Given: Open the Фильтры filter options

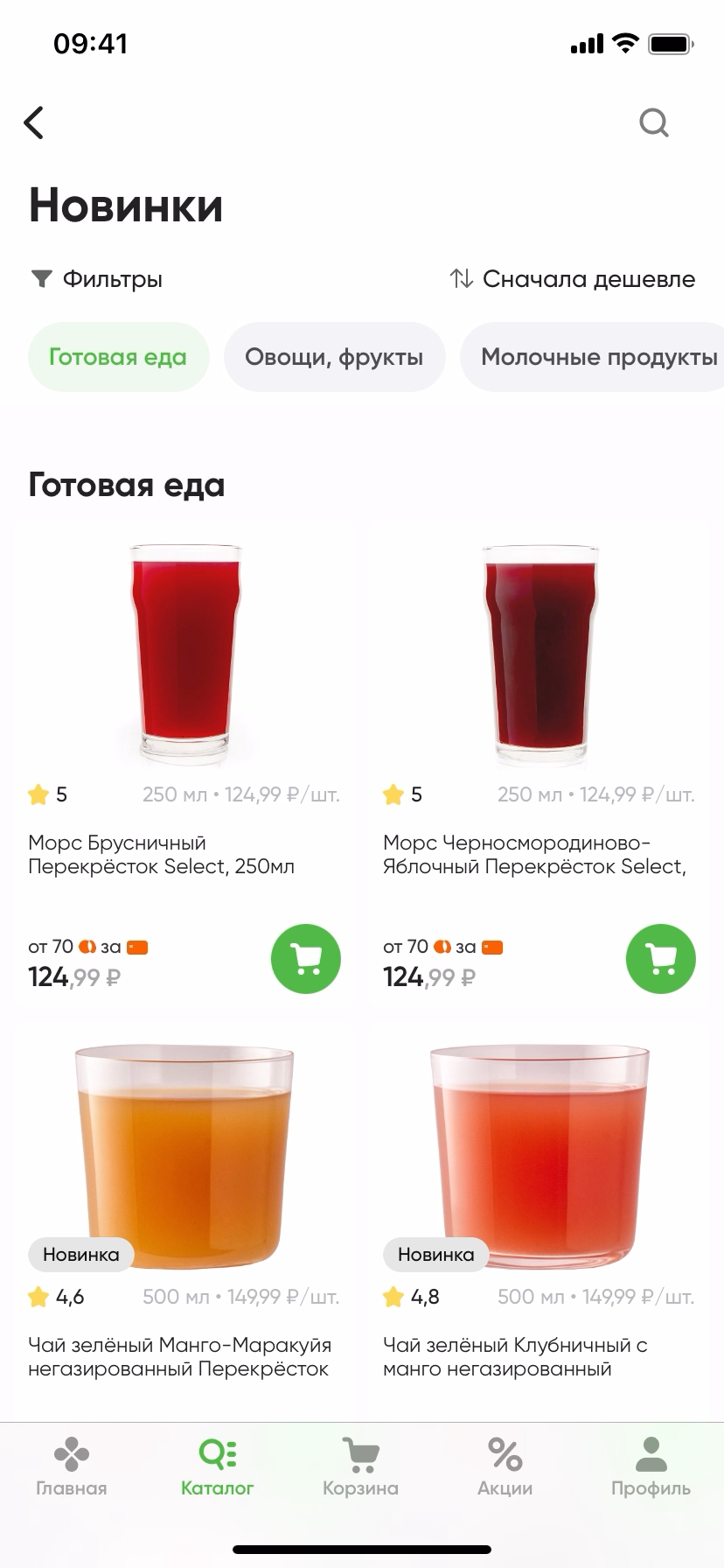Looking at the screenshot, I should (97, 279).
